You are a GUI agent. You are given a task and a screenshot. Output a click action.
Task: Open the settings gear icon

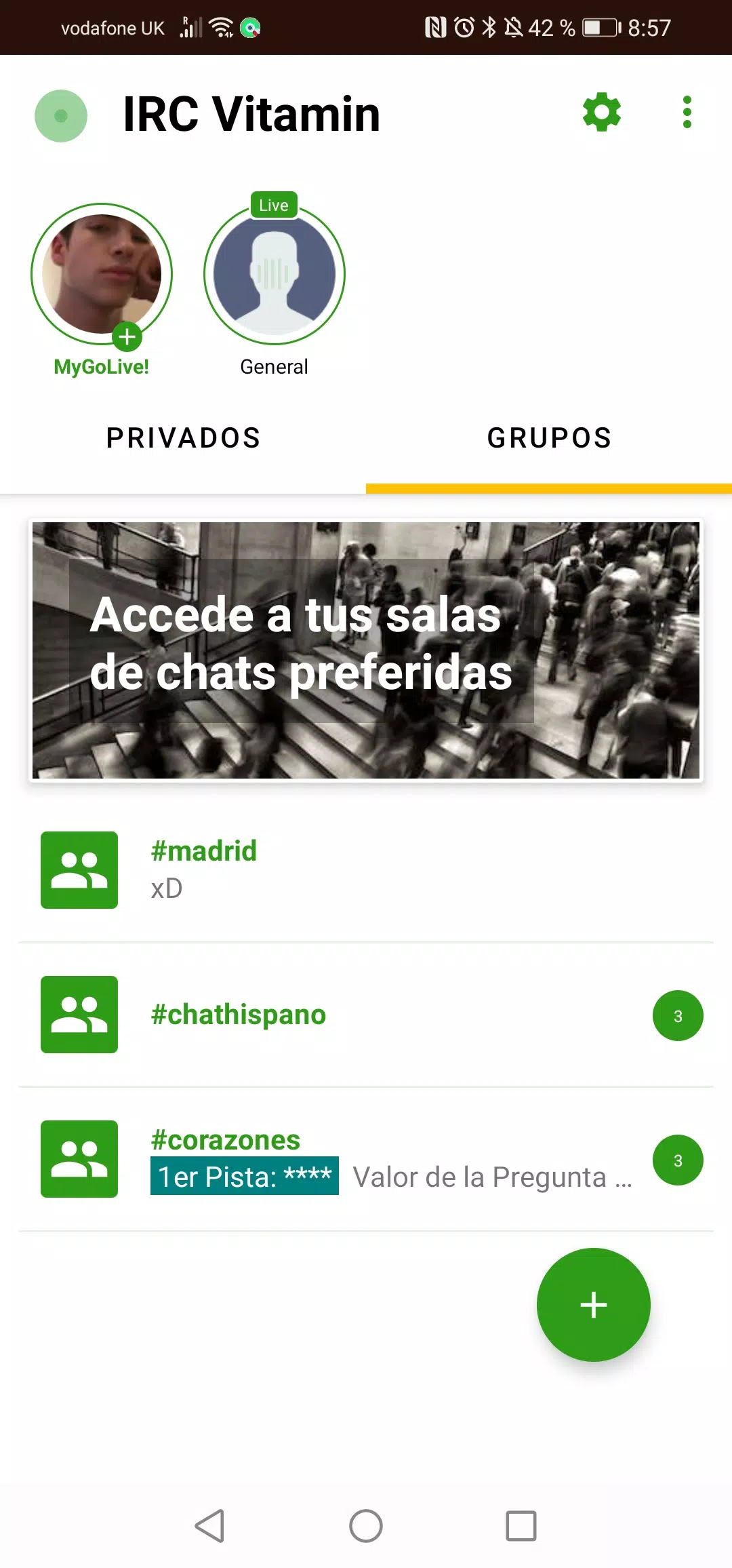tap(601, 113)
